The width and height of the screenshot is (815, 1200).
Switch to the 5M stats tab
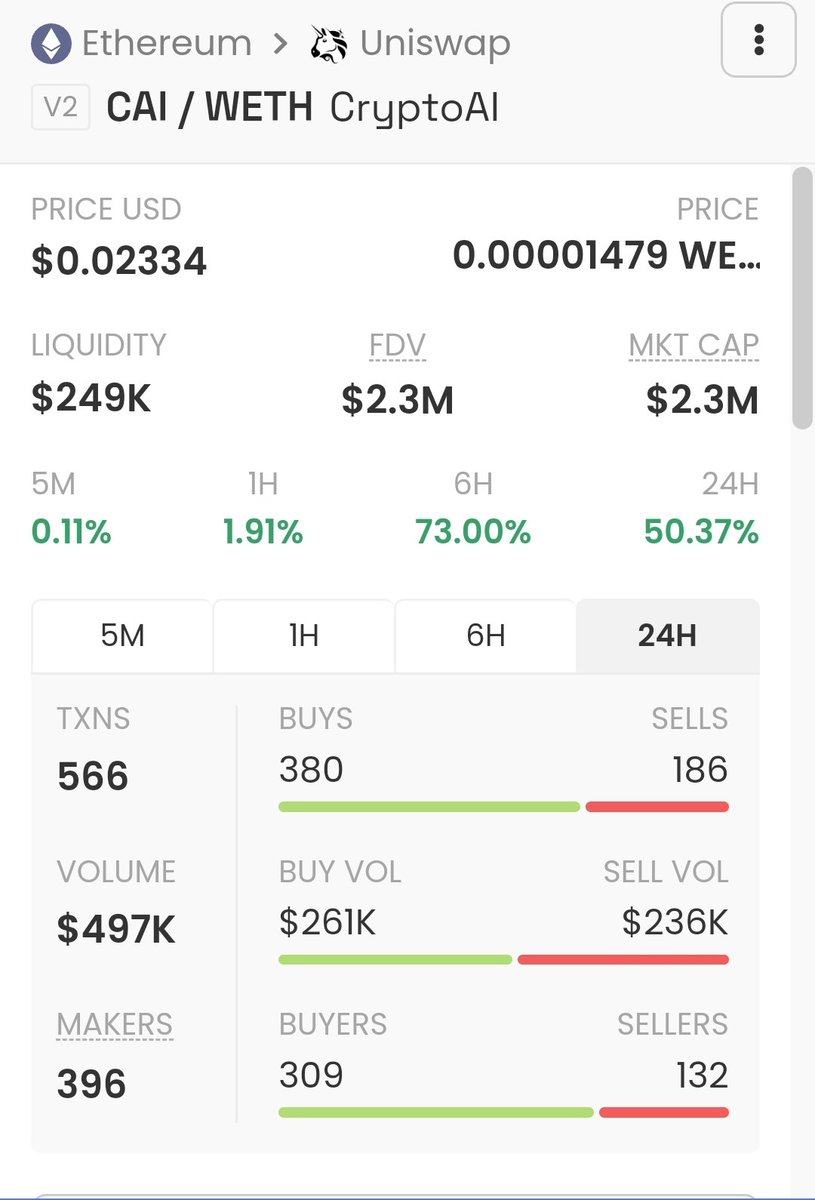(122, 636)
